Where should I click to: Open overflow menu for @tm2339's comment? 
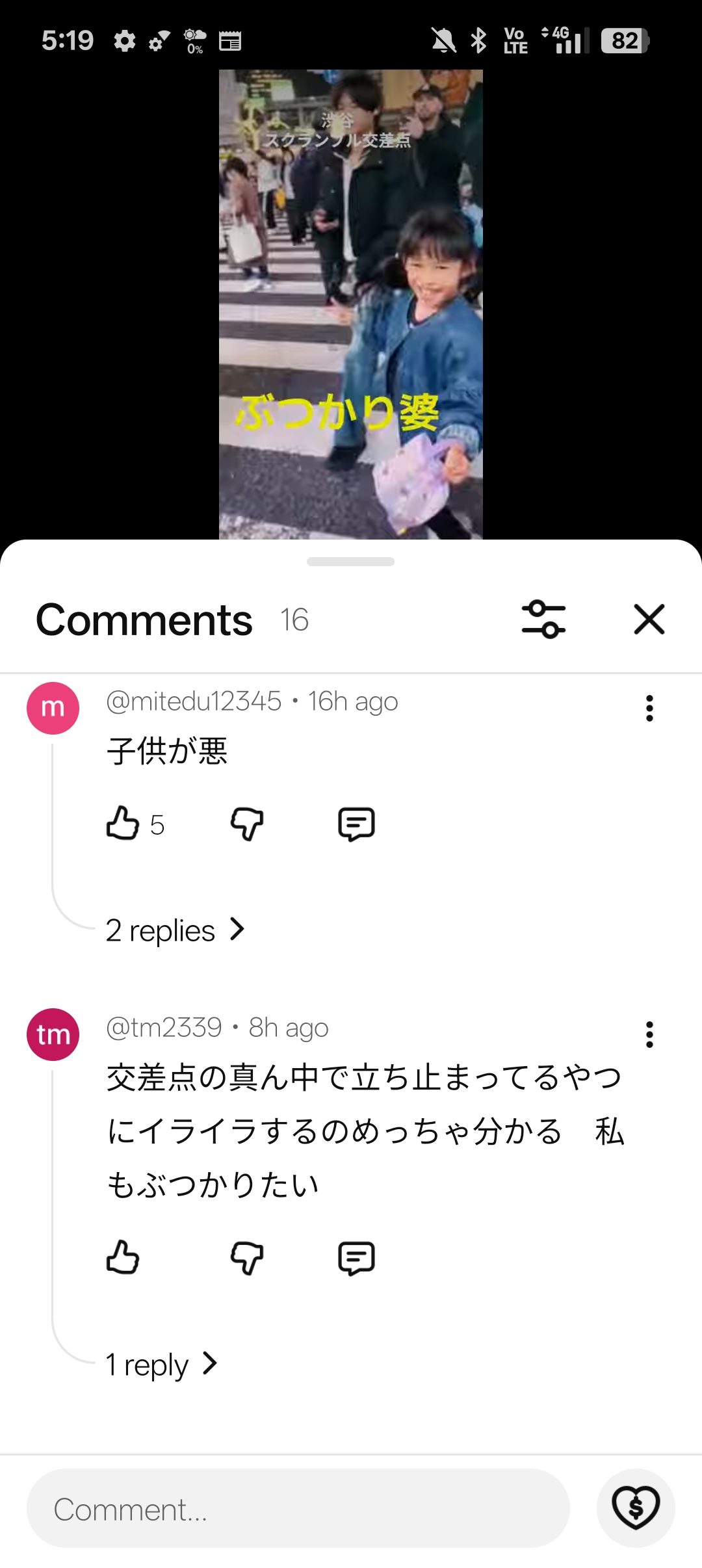click(649, 1034)
